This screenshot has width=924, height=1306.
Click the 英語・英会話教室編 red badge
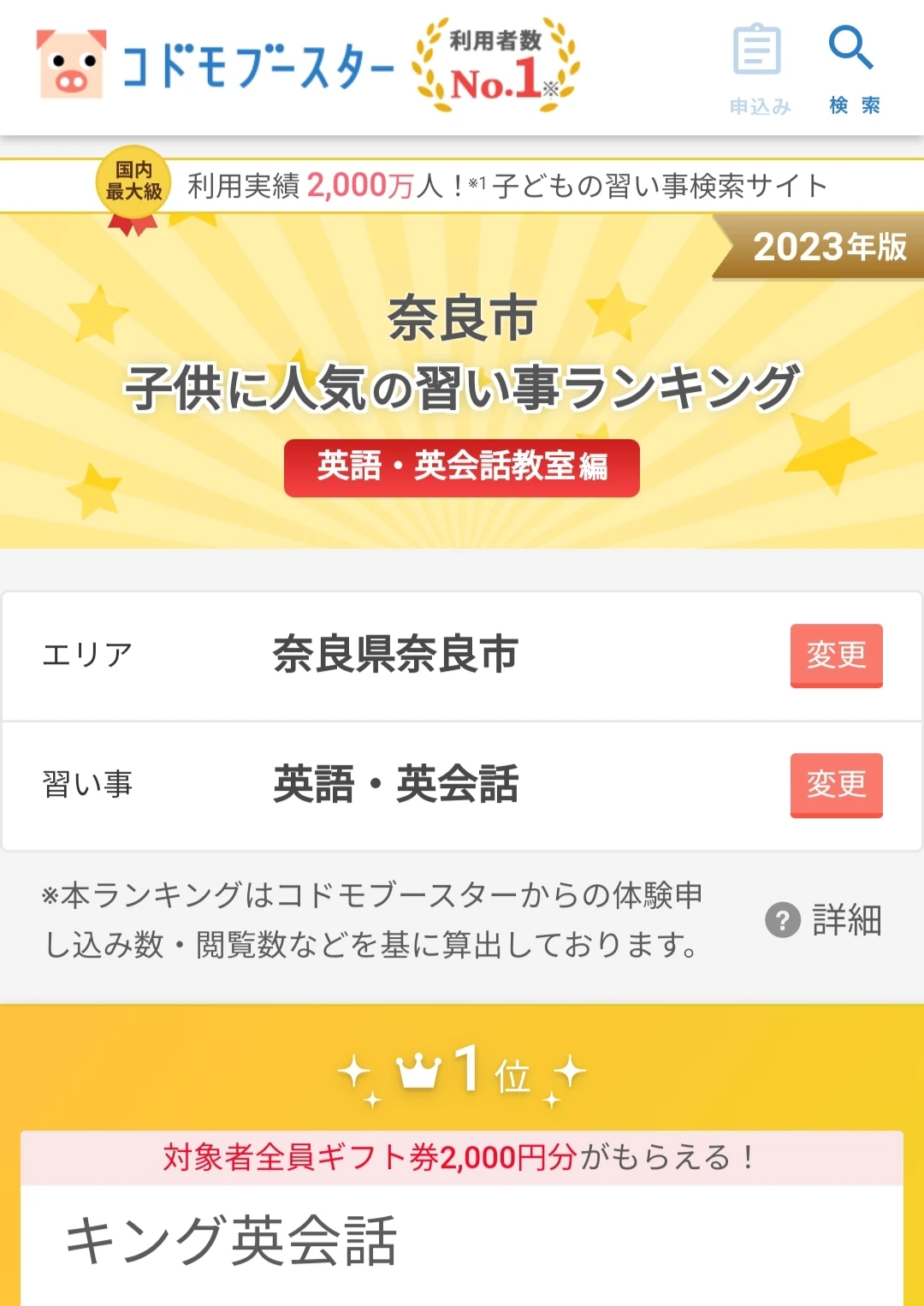point(462,469)
